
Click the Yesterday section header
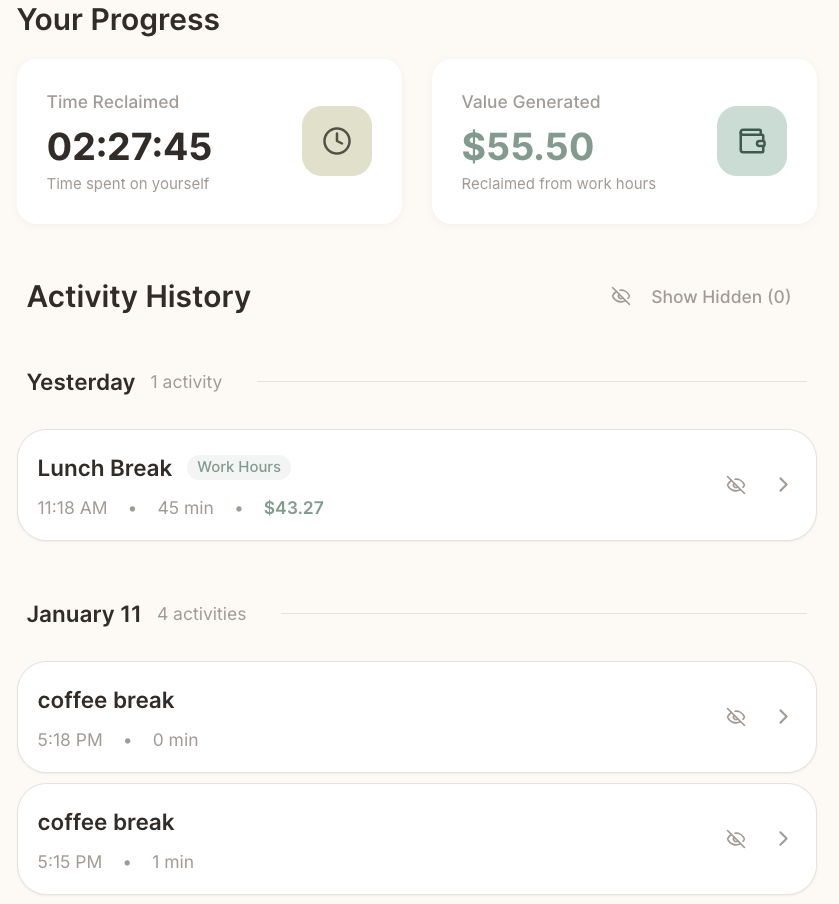point(81,382)
